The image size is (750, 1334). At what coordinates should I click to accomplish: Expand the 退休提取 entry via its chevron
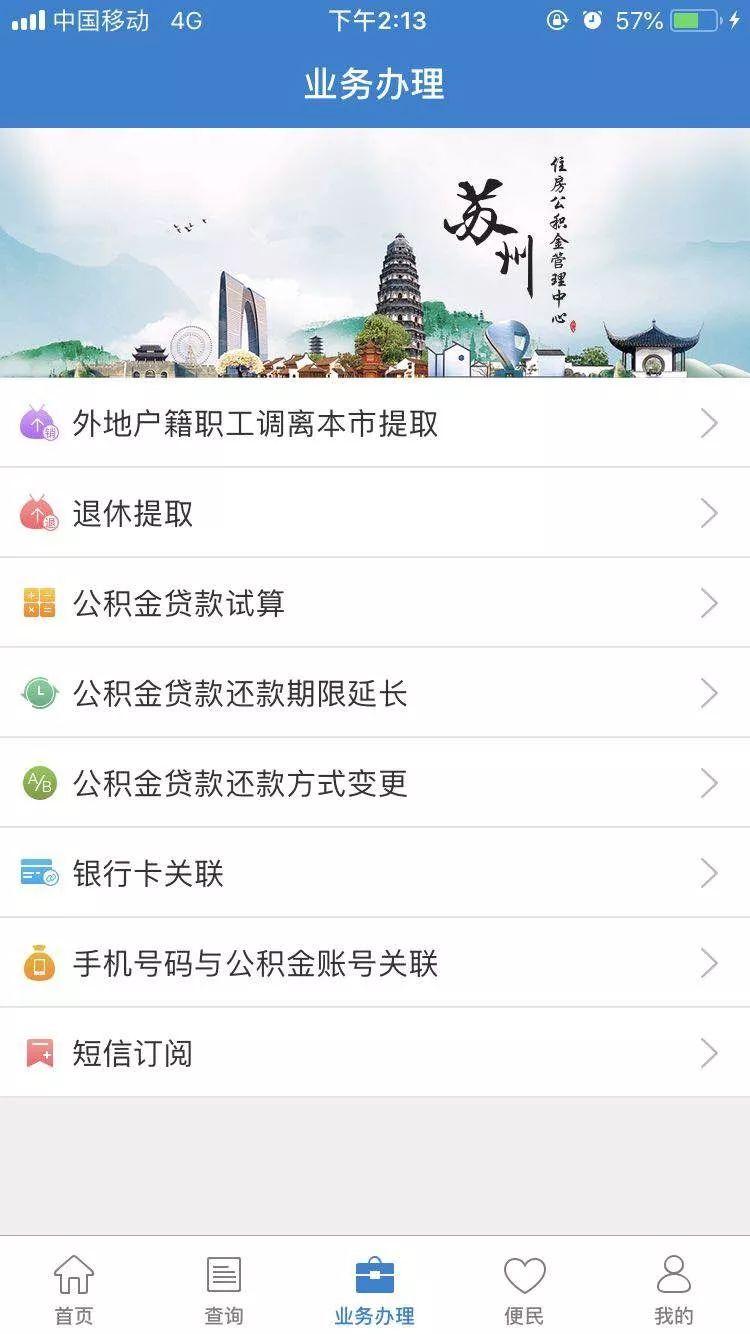coord(712,513)
